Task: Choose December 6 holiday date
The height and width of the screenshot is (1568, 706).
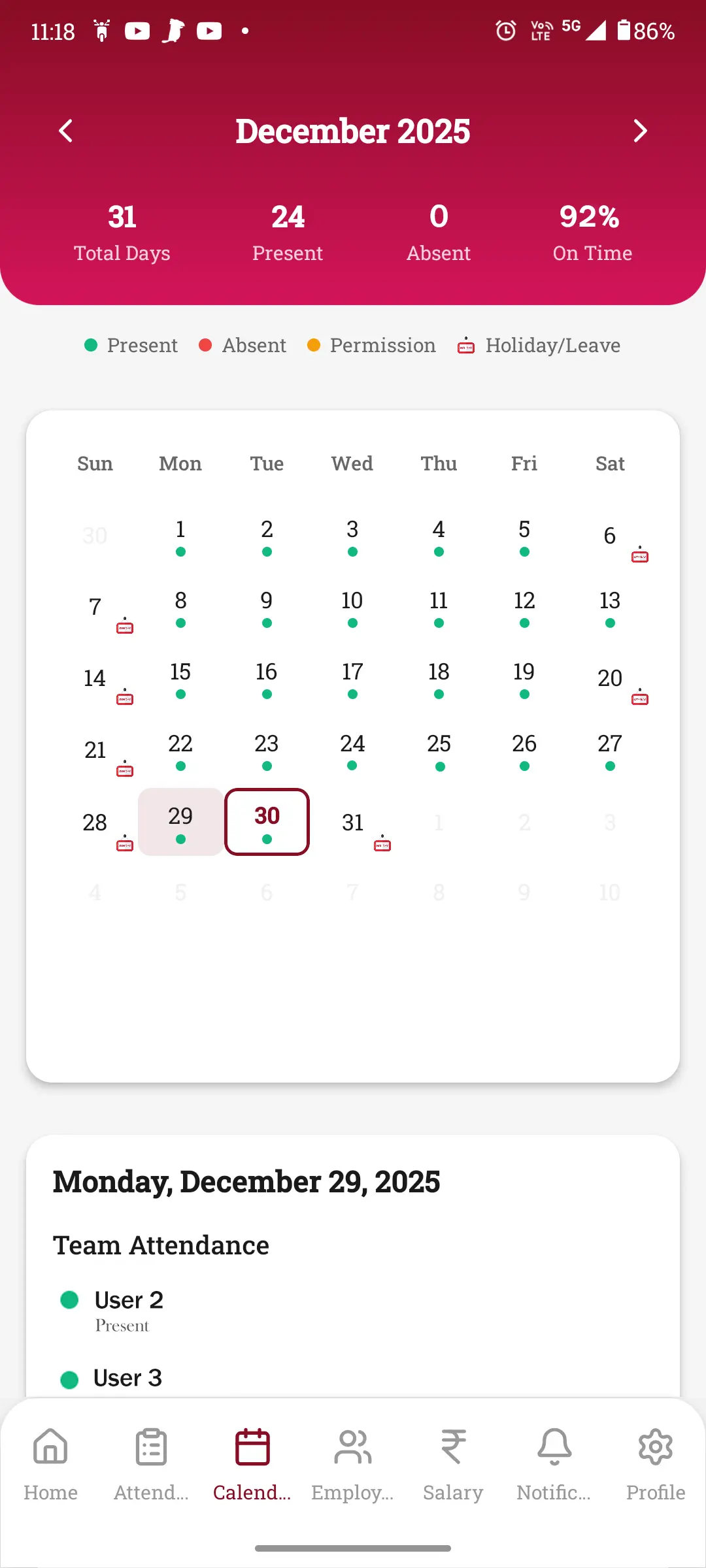Action: (x=610, y=536)
